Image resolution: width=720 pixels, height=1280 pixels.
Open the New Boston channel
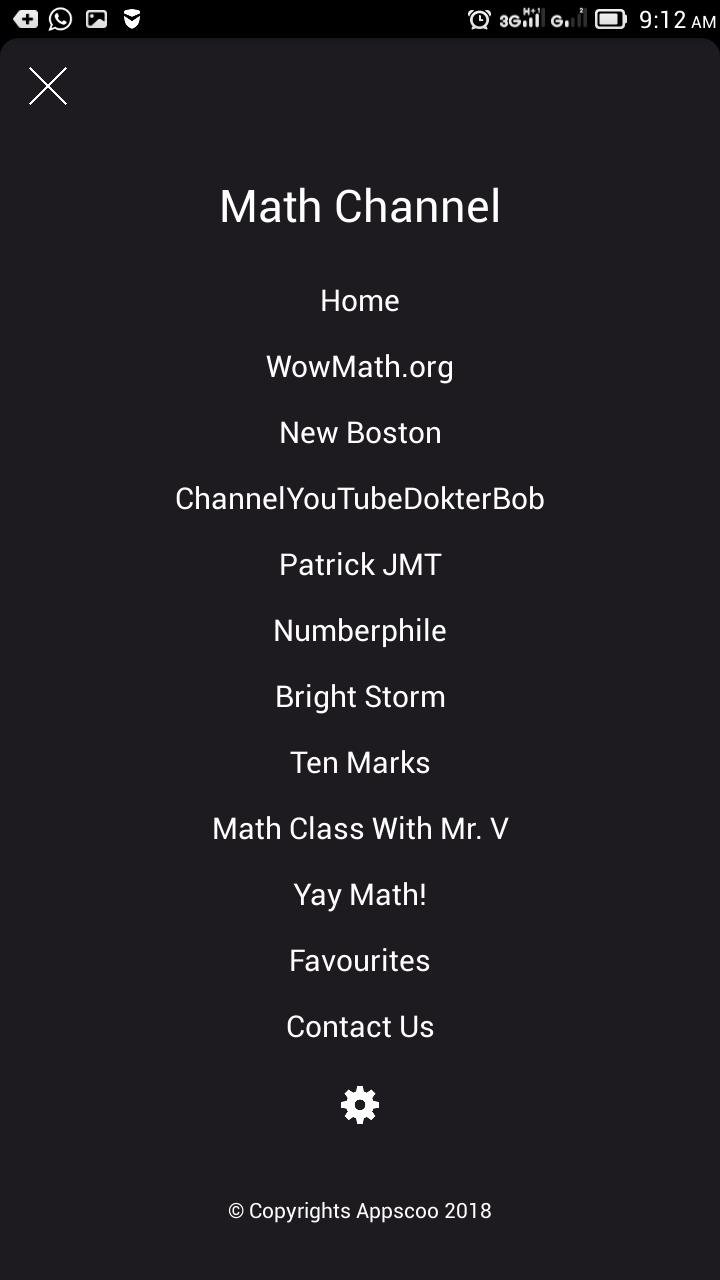(x=359, y=432)
